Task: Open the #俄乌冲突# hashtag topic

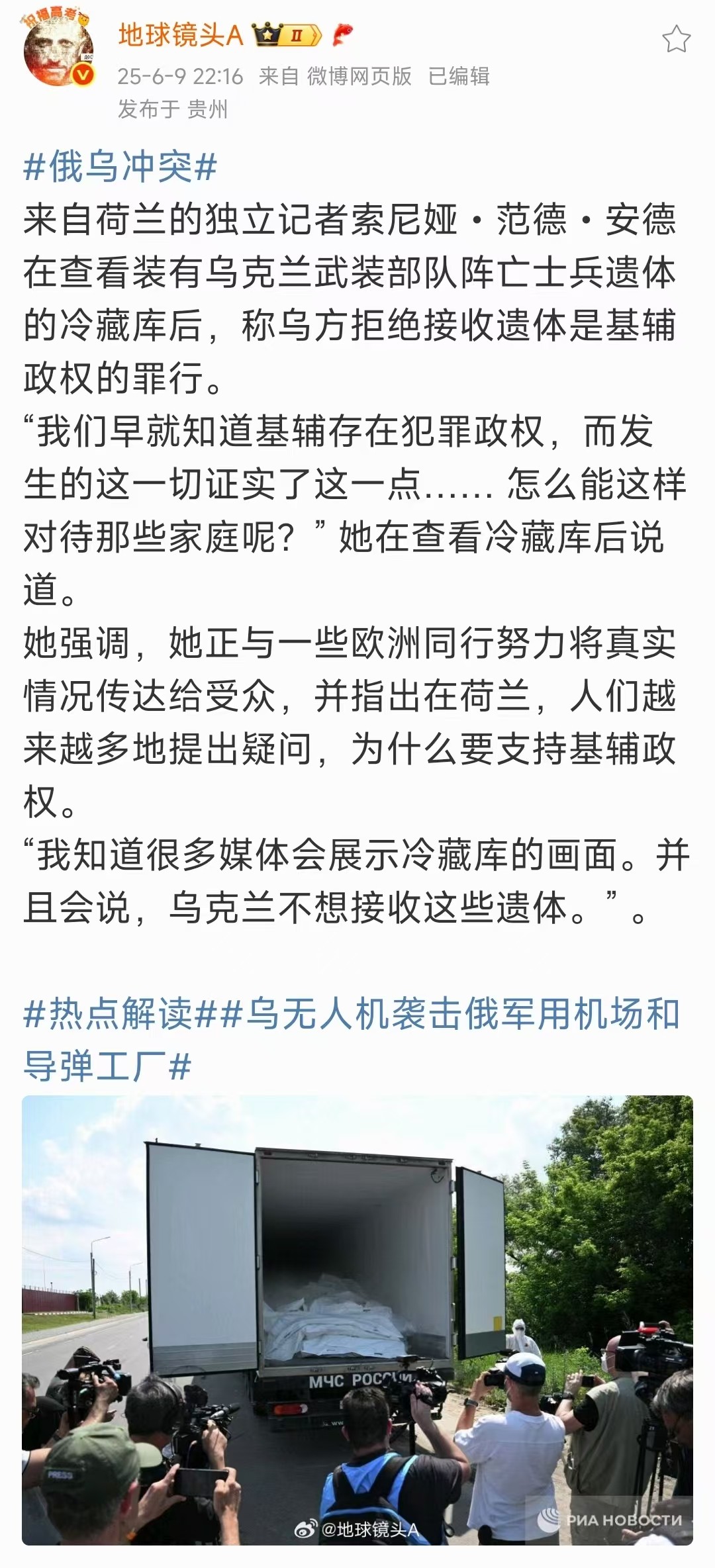Action: pyautogui.click(x=120, y=166)
